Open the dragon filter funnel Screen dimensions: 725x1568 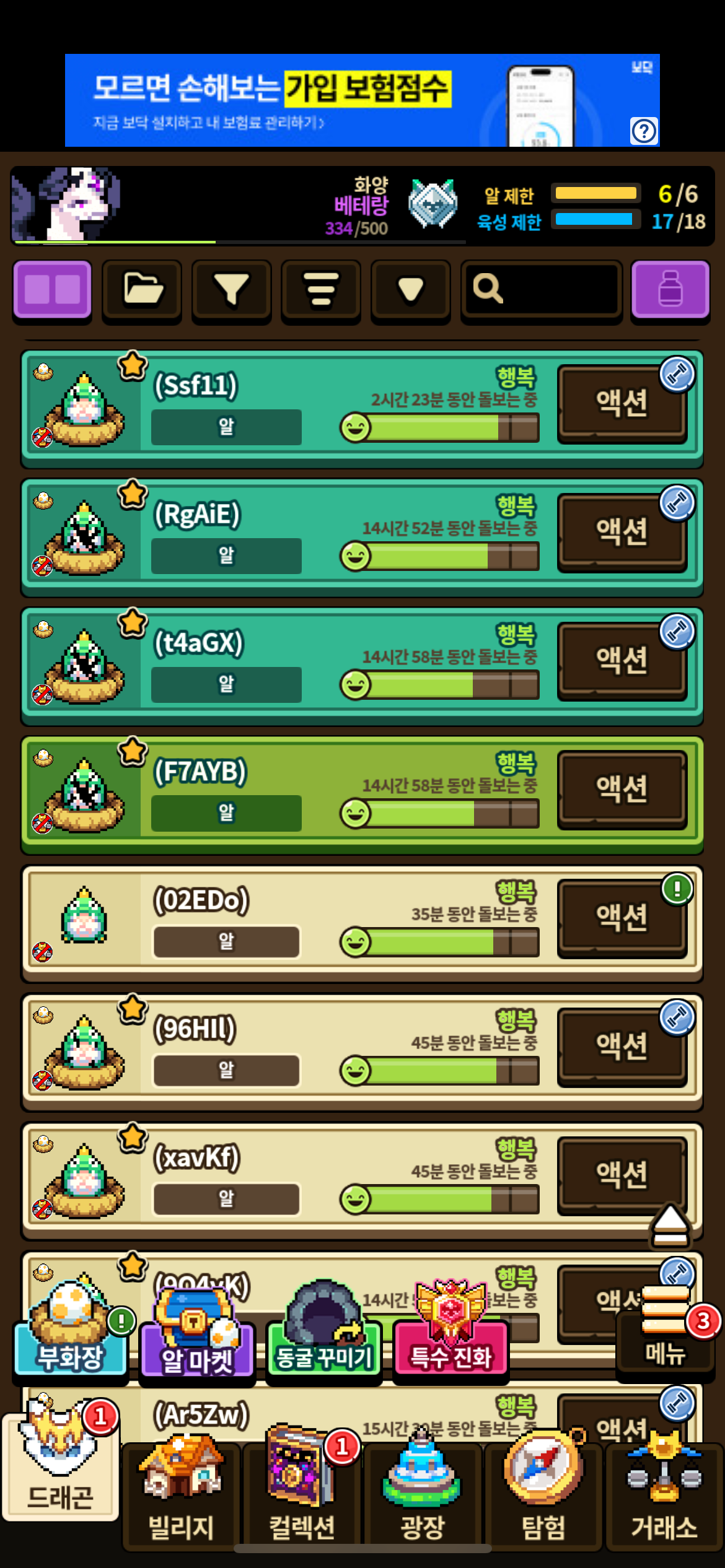pos(231,290)
